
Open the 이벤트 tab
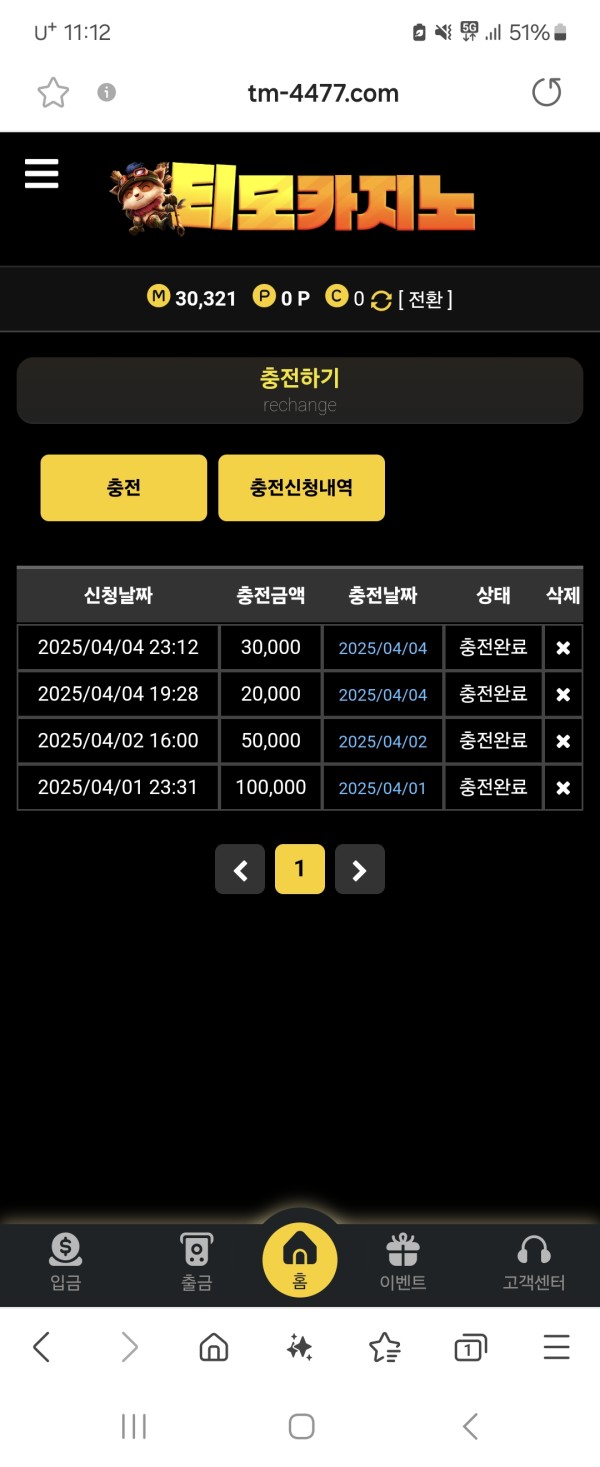[x=403, y=1262]
